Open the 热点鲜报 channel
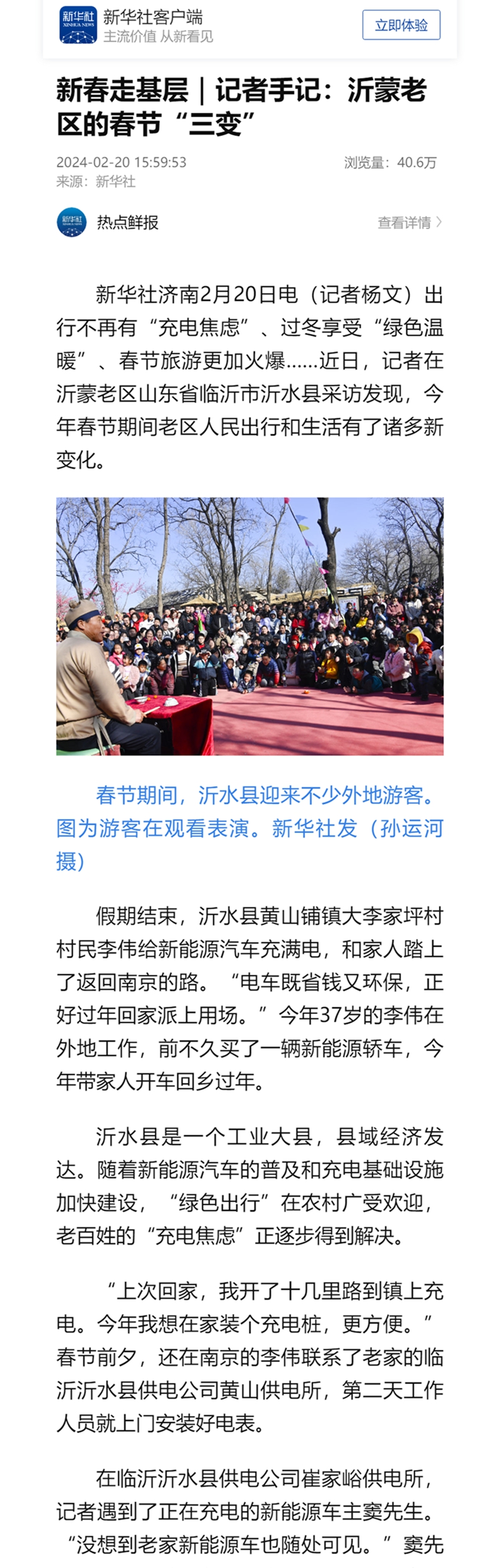Viewport: 500px width, 1568px height. (127, 222)
